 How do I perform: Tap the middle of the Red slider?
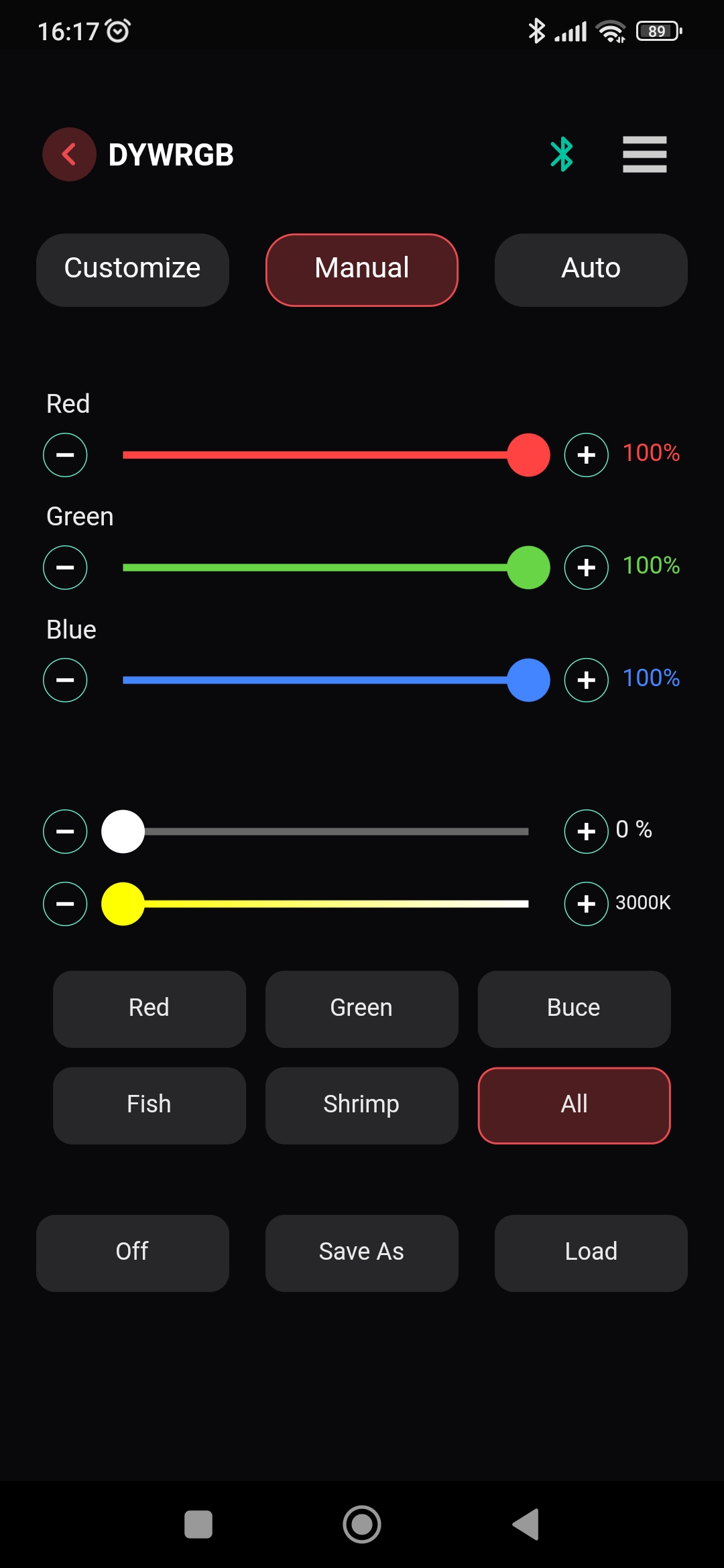click(326, 455)
